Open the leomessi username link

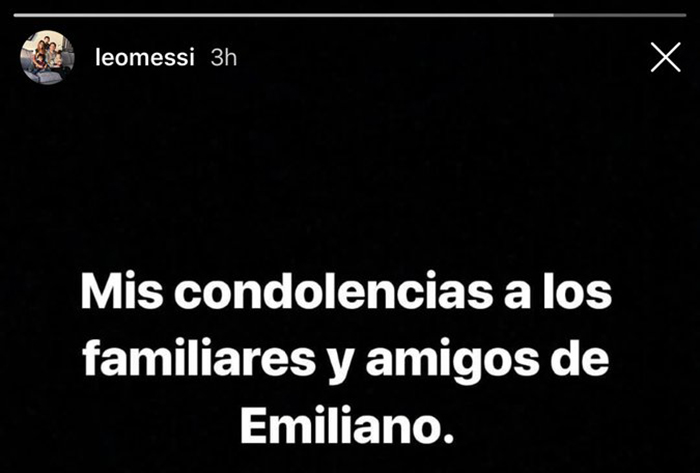click(x=143, y=58)
